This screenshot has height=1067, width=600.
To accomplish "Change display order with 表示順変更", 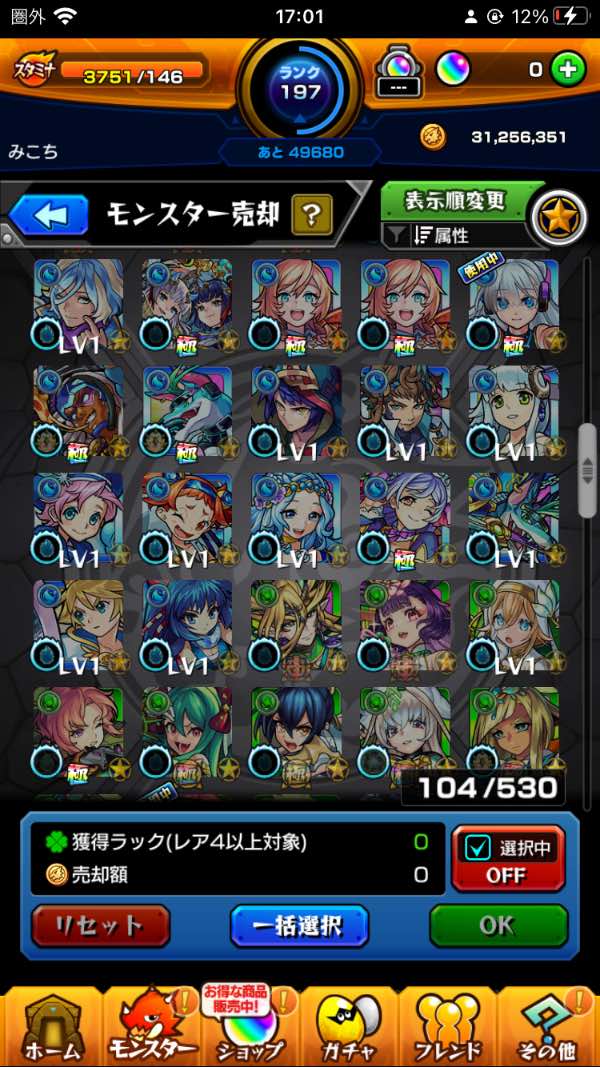I will (455, 200).
